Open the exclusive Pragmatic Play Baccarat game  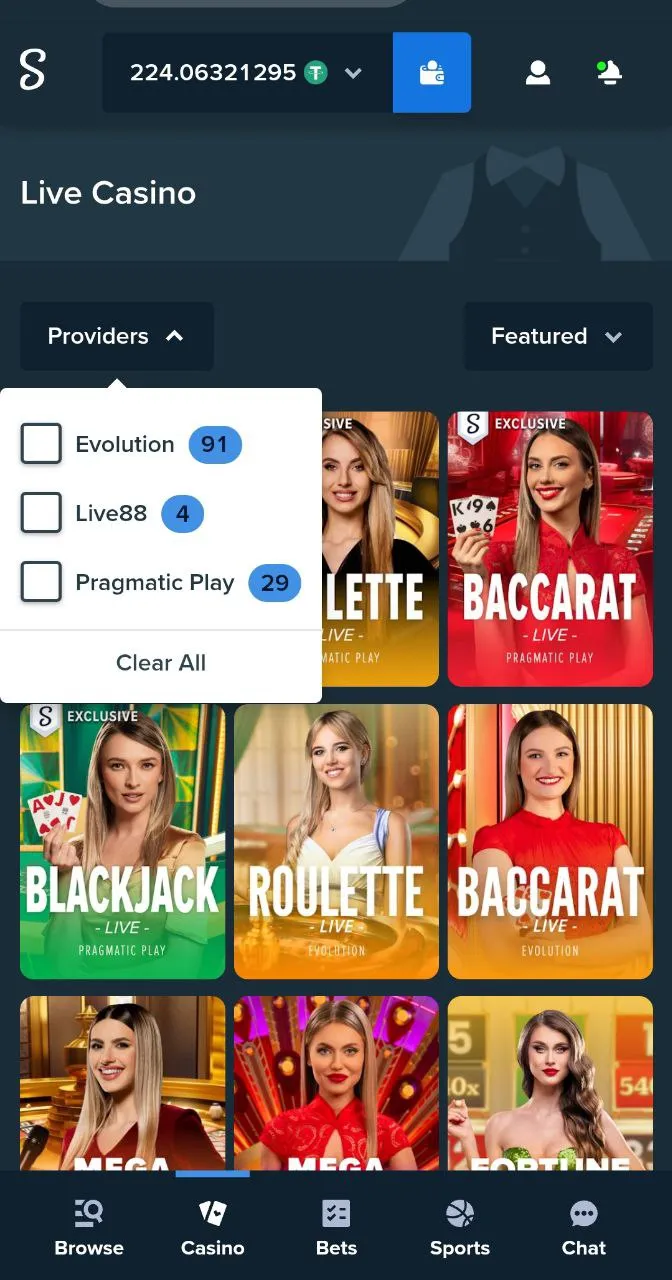[550, 549]
